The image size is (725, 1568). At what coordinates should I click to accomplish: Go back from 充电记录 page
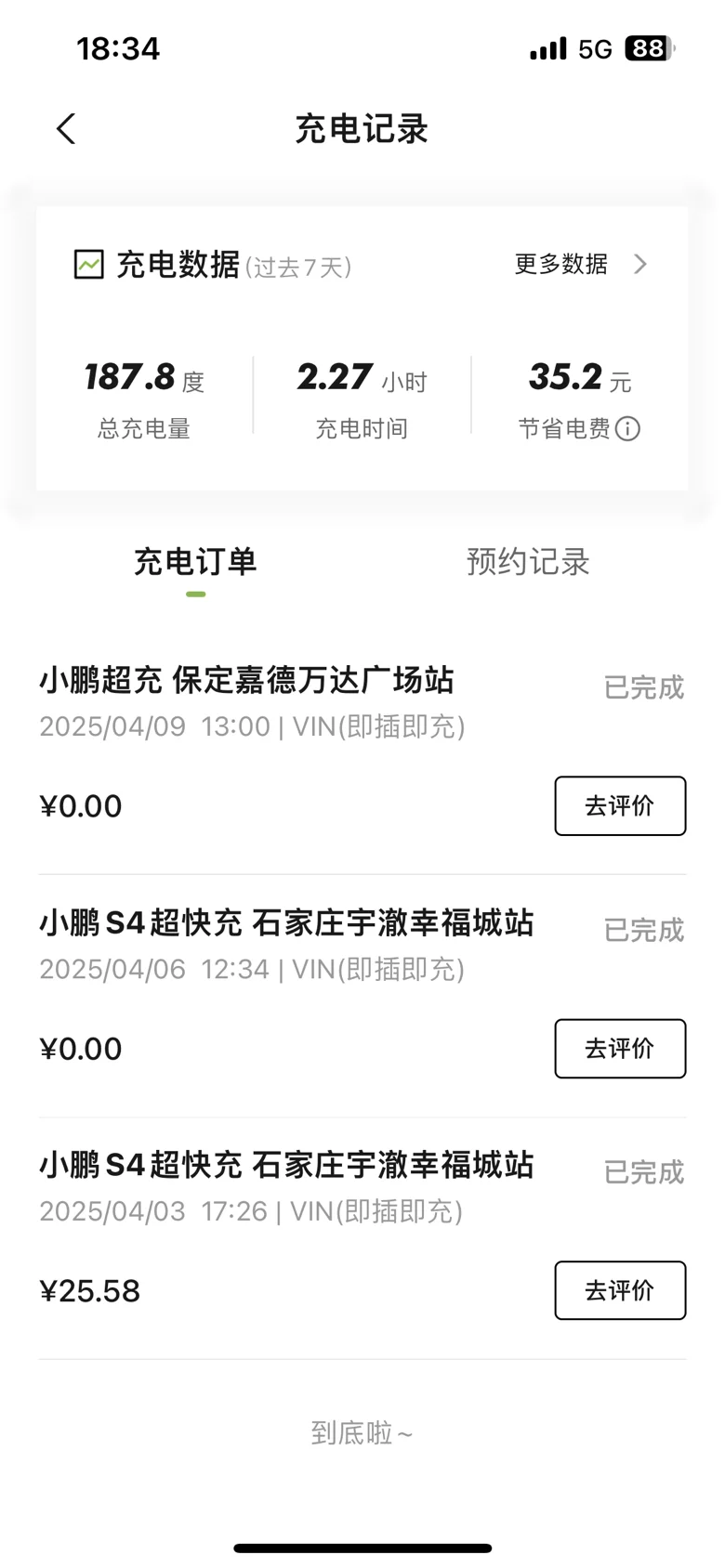(66, 129)
